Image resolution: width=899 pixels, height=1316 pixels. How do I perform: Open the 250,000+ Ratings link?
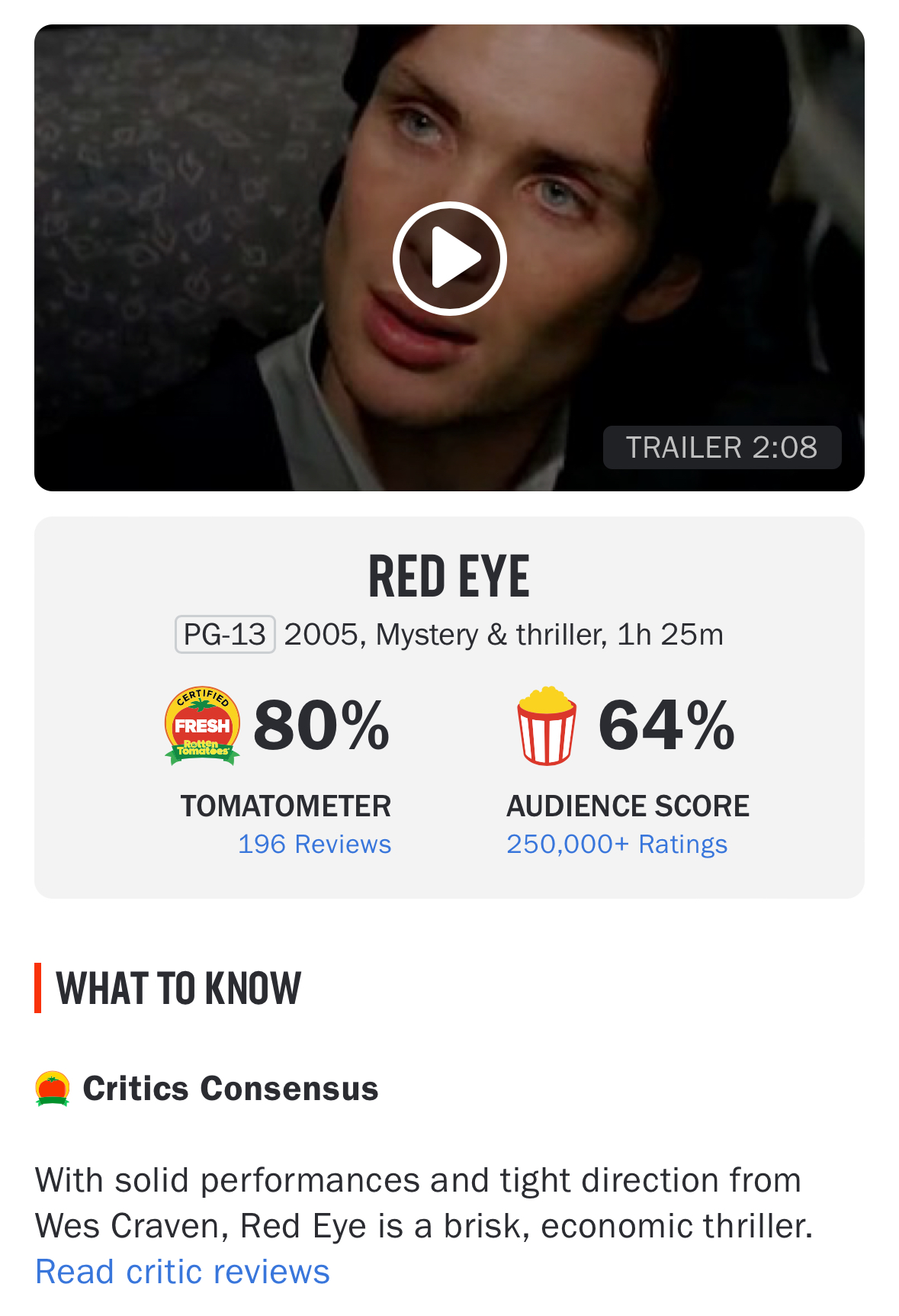click(617, 844)
